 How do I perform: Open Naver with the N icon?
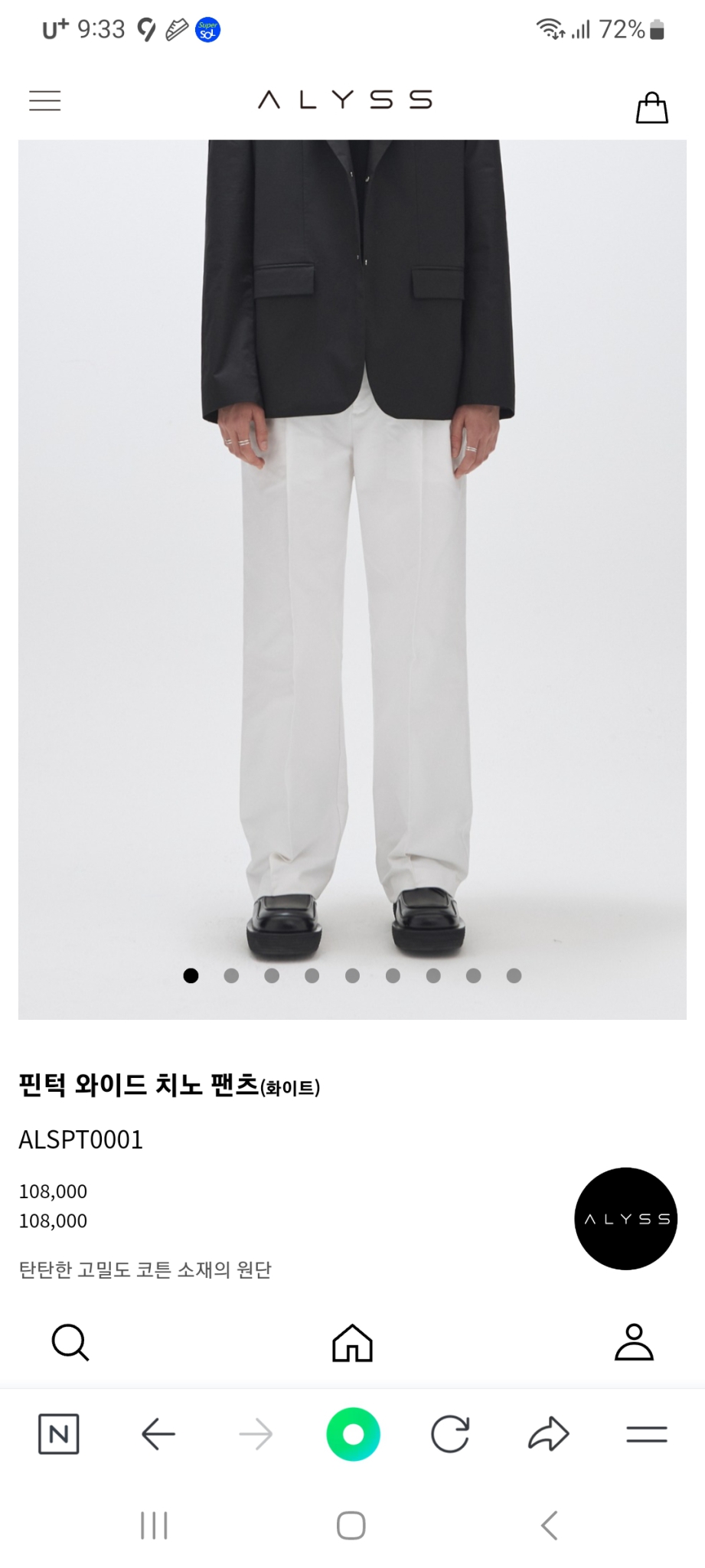tap(60, 1435)
